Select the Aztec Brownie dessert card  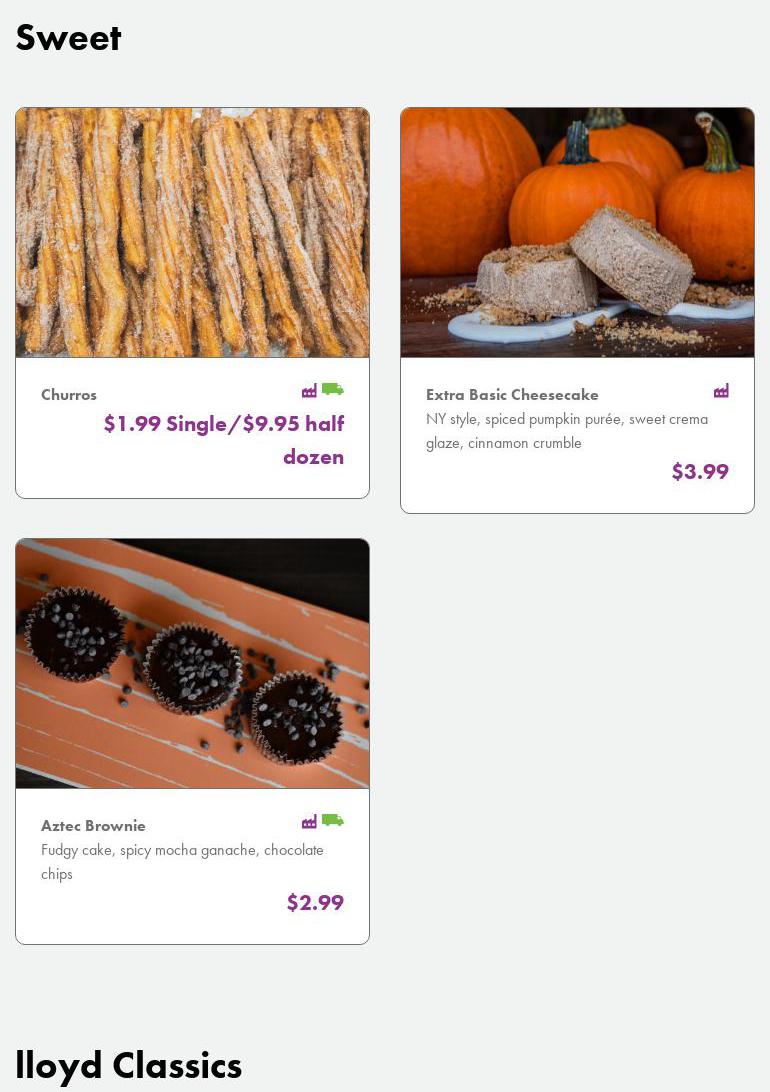(192, 740)
